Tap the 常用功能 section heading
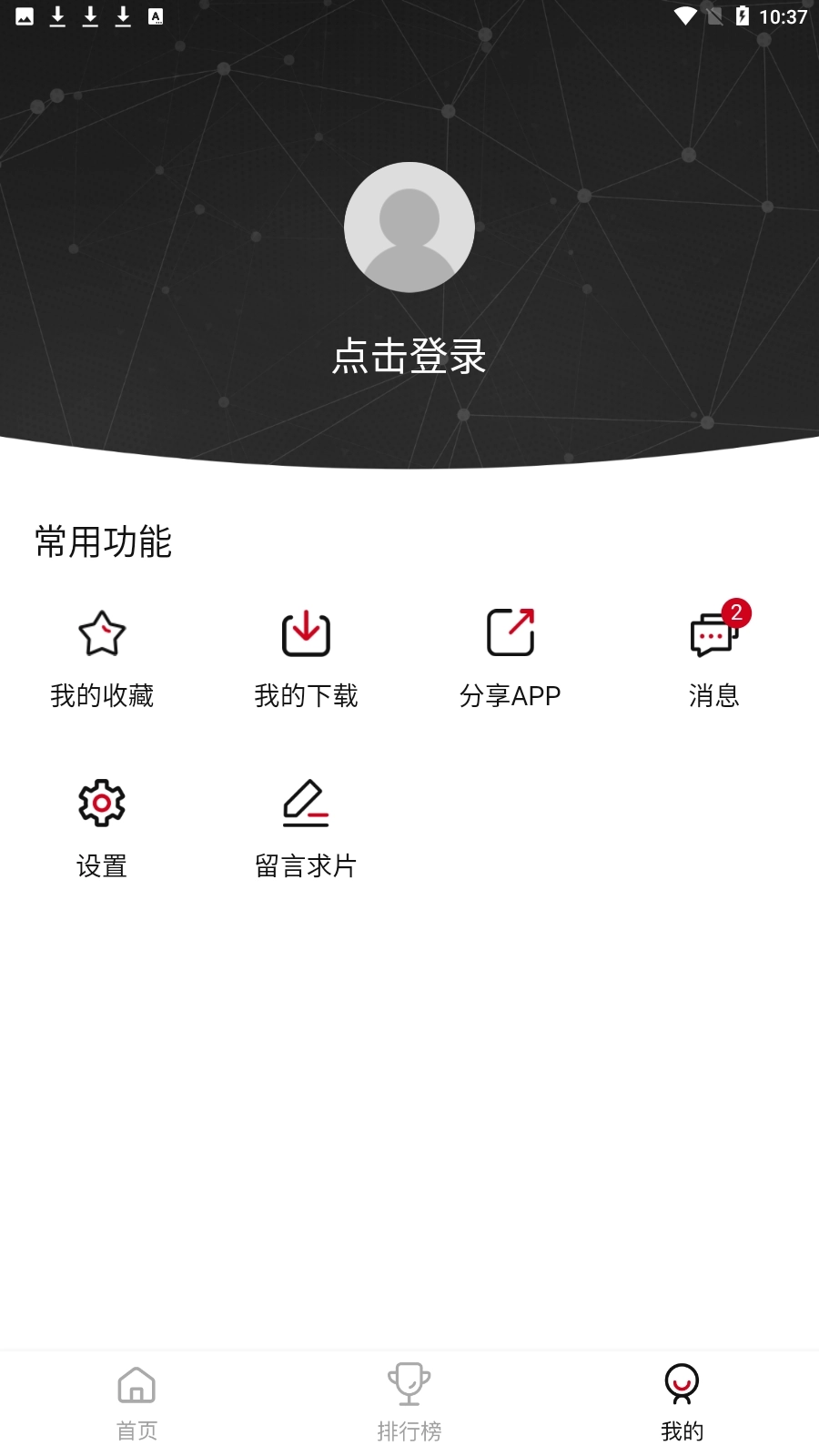This screenshot has height=1456, width=819. 102,541
